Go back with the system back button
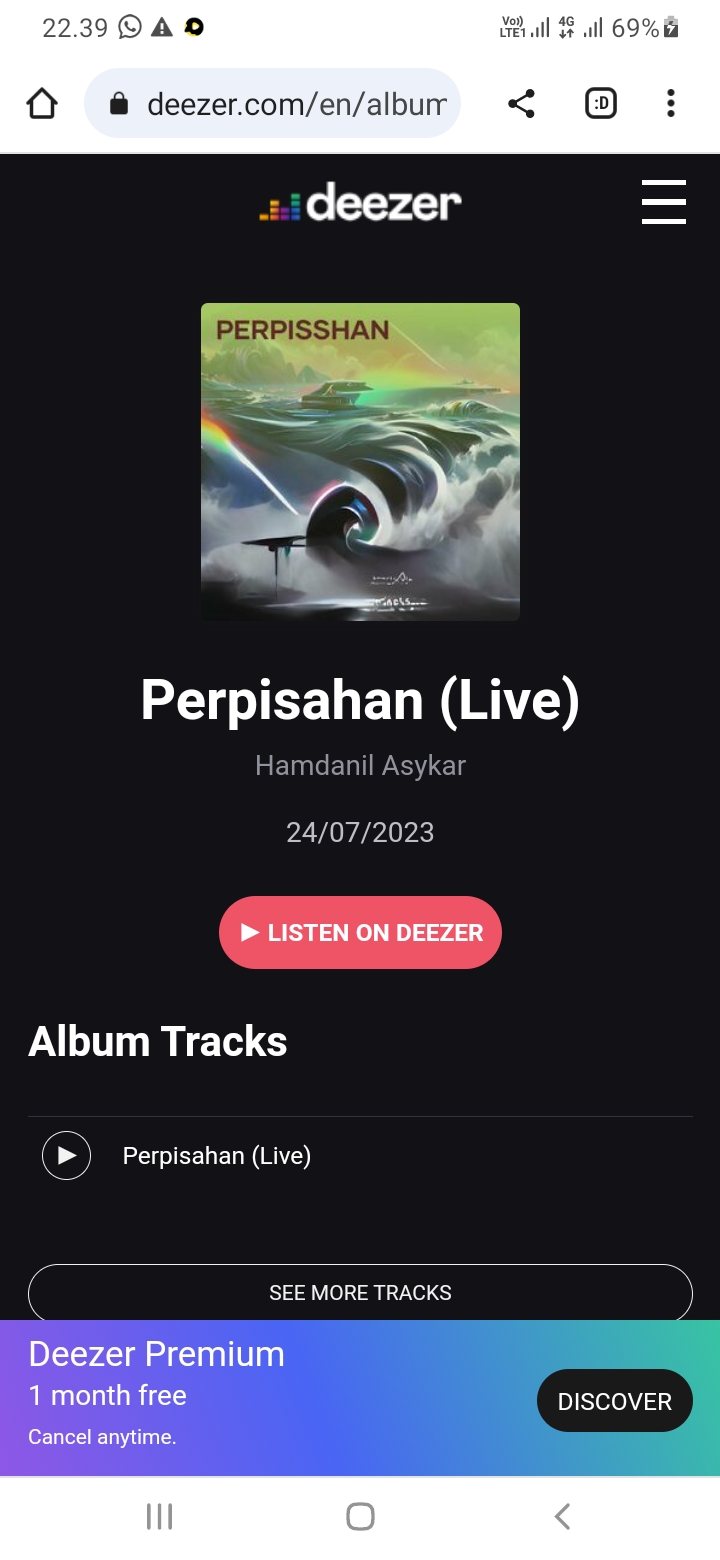Image resolution: width=720 pixels, height=1560 pixels. tap(562, 1516)
